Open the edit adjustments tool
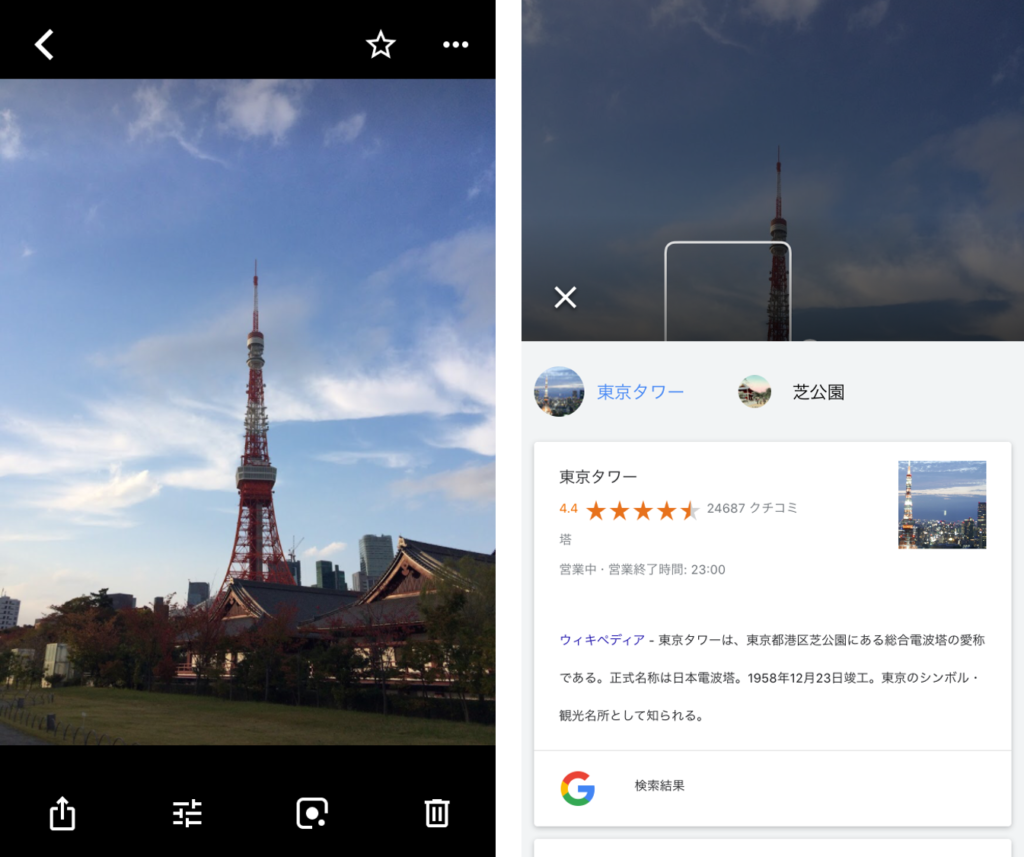 (187, 813)
